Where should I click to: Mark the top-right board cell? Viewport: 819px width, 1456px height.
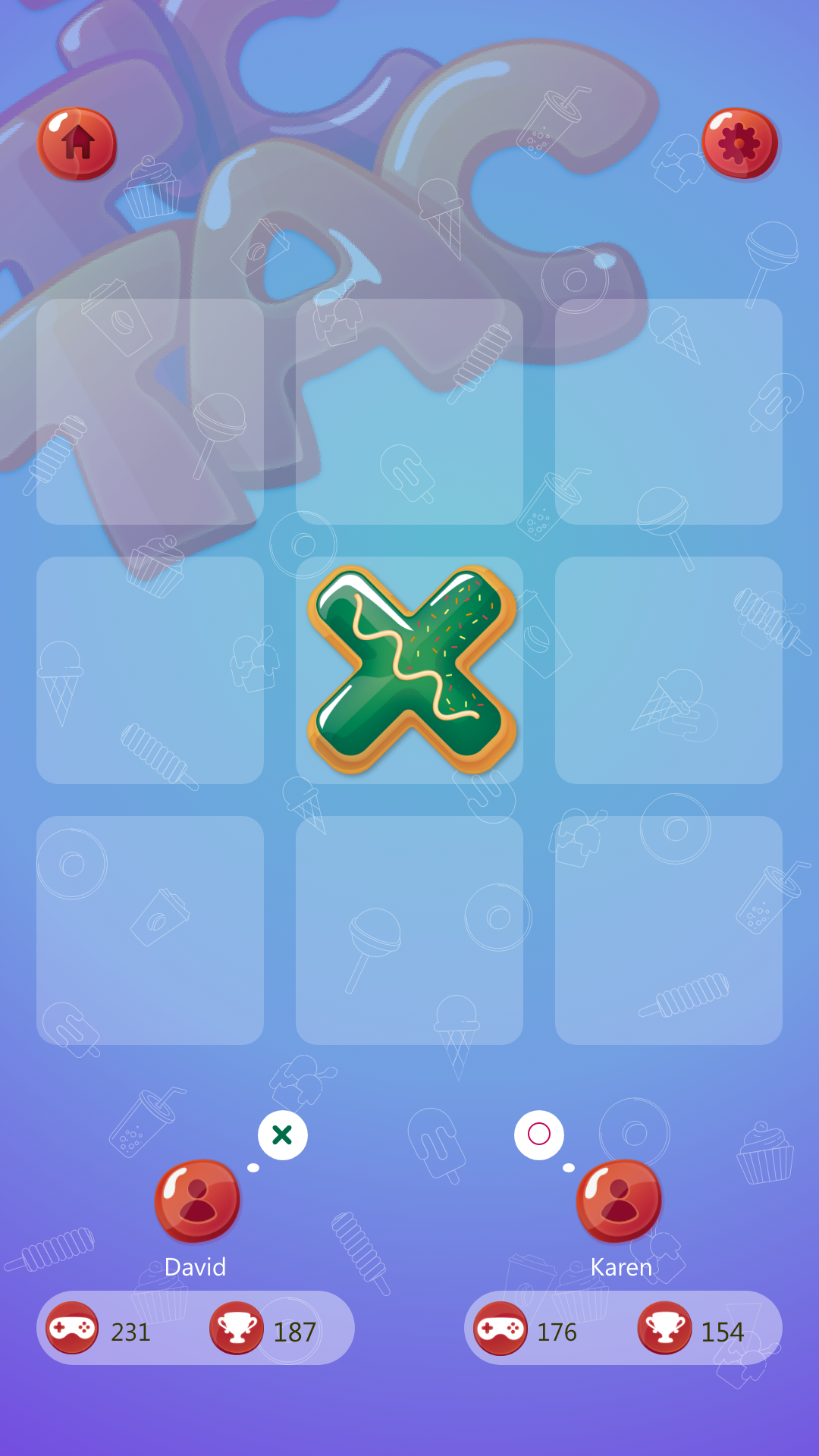coord(669,412)
